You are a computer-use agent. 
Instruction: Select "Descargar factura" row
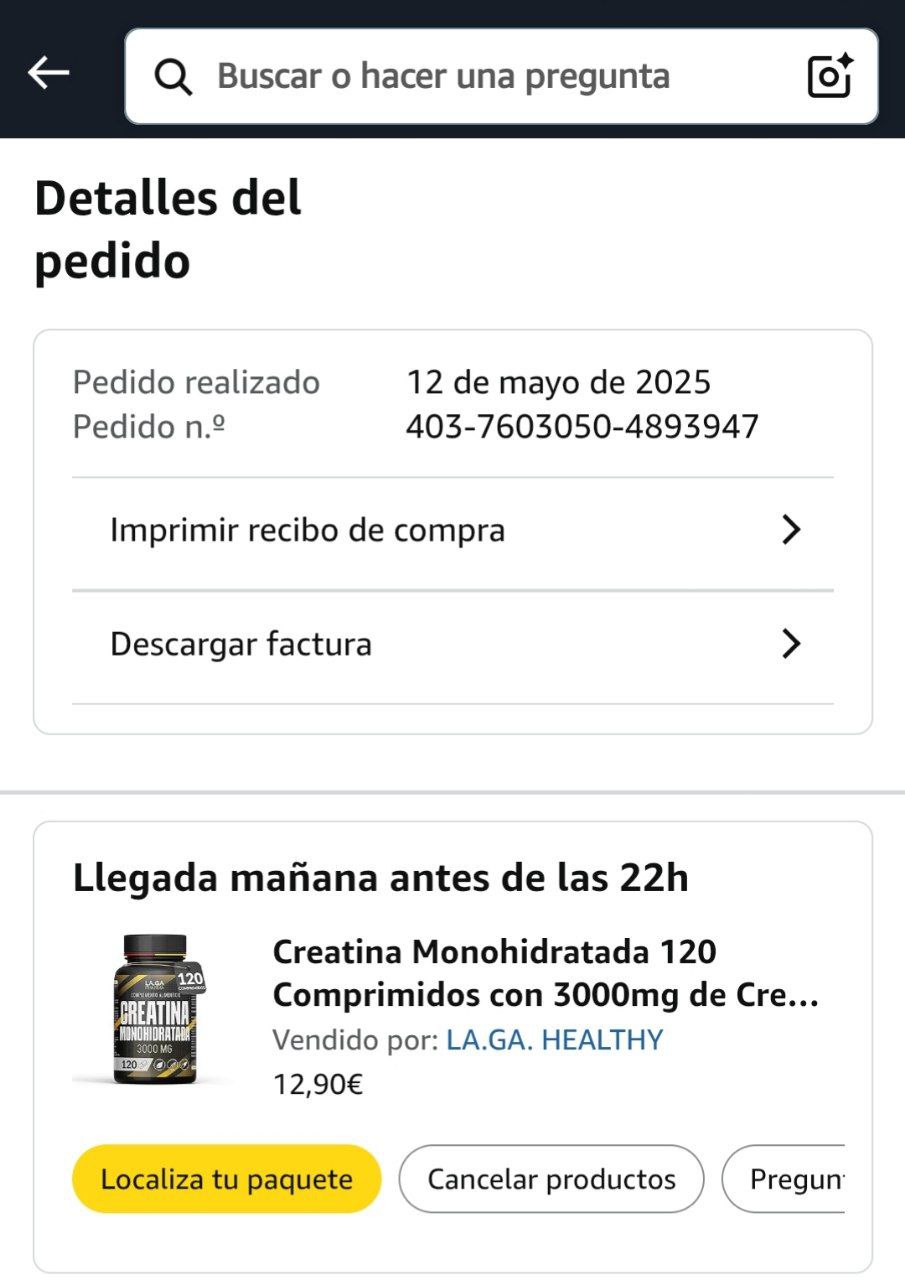[452, 644]
